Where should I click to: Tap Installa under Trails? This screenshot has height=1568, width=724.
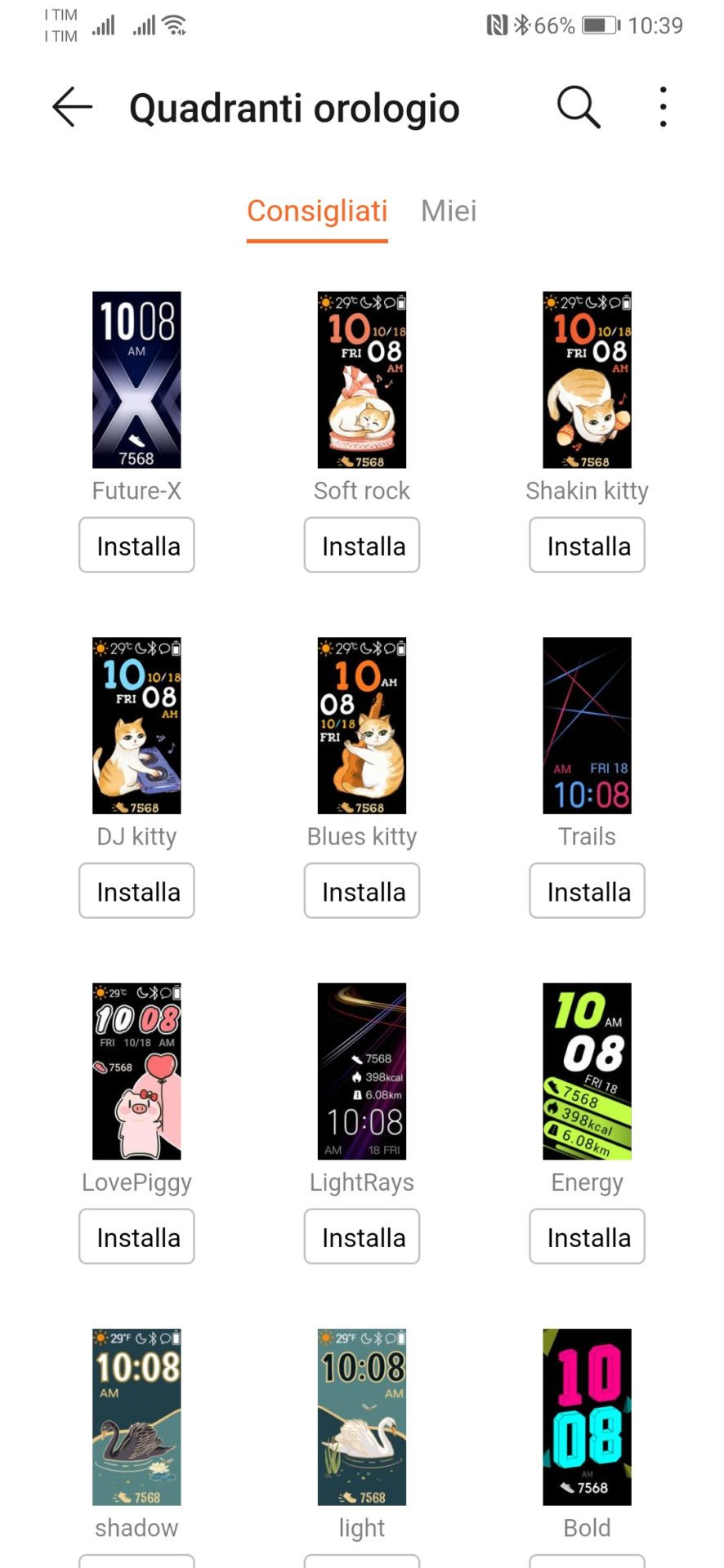pos(587,891)
